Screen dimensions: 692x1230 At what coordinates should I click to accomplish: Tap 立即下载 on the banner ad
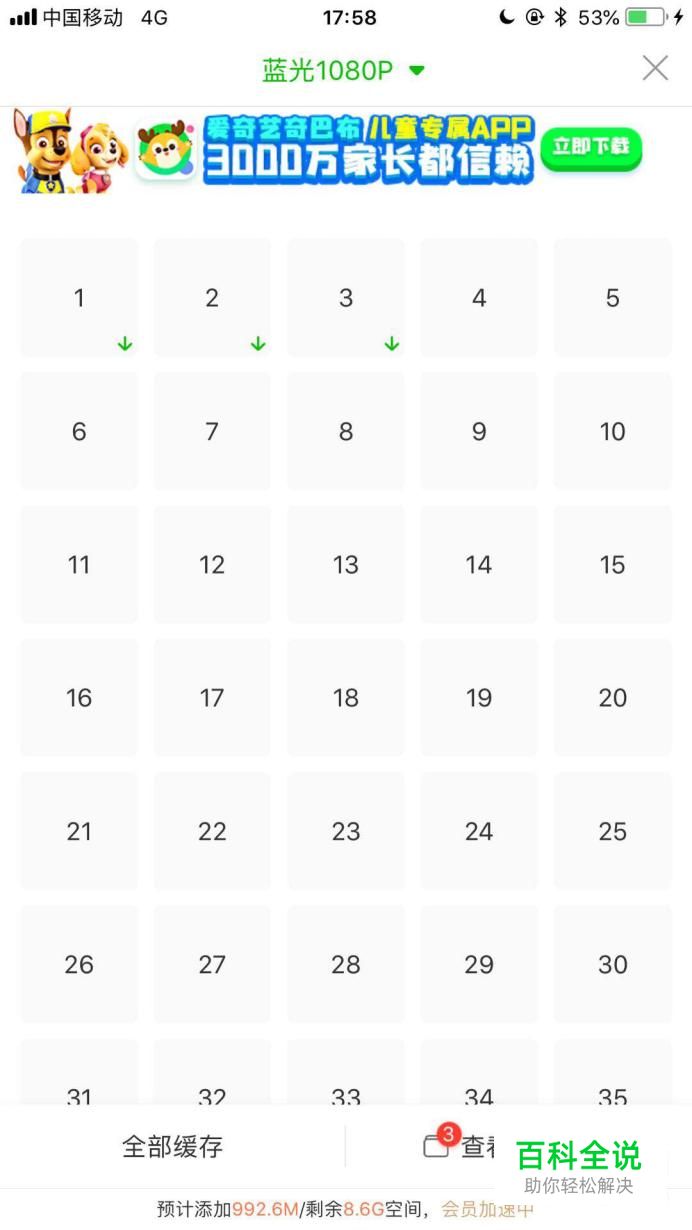coord(591,147)
